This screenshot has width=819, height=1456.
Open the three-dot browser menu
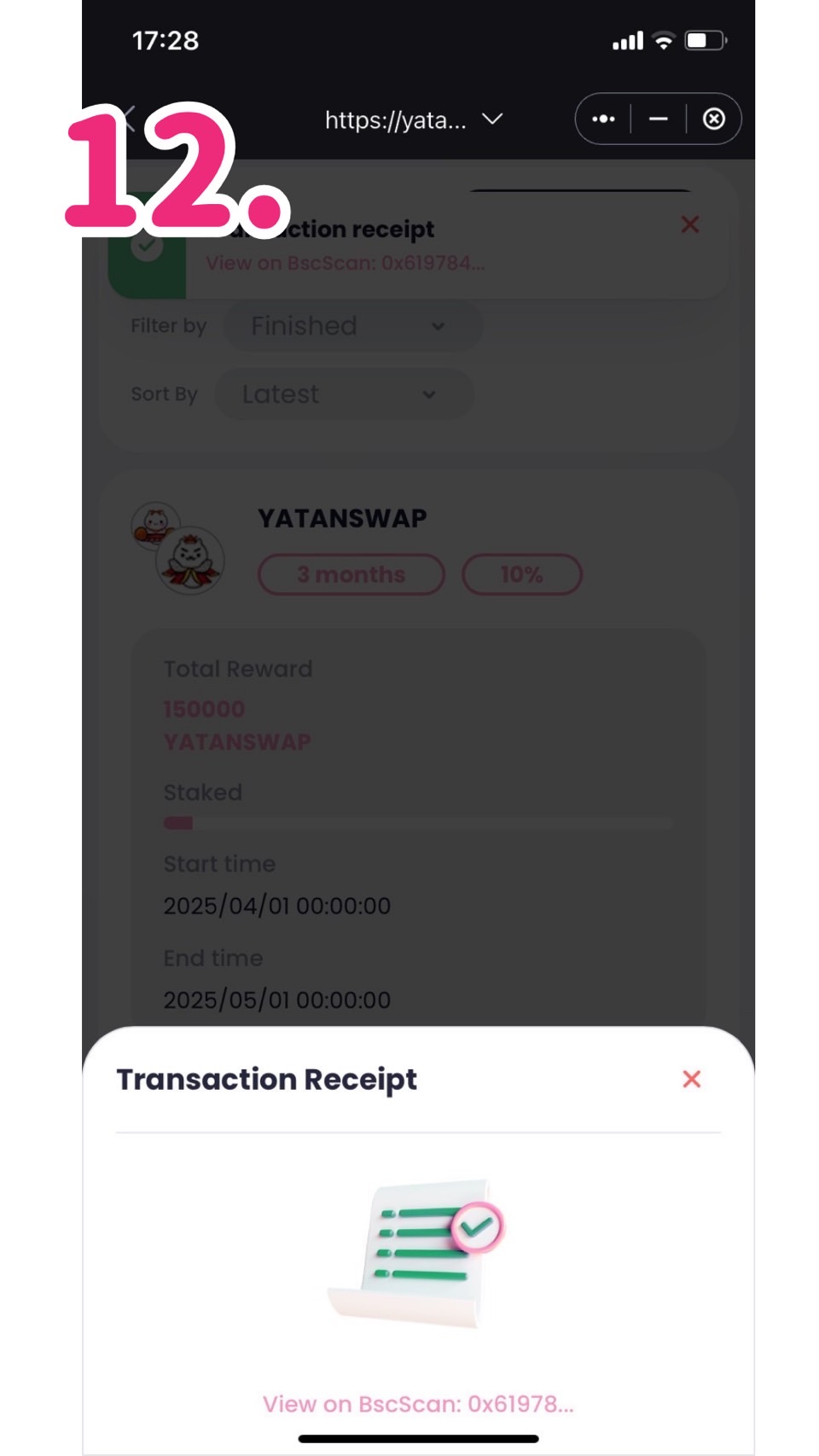[x=603, y=119]
